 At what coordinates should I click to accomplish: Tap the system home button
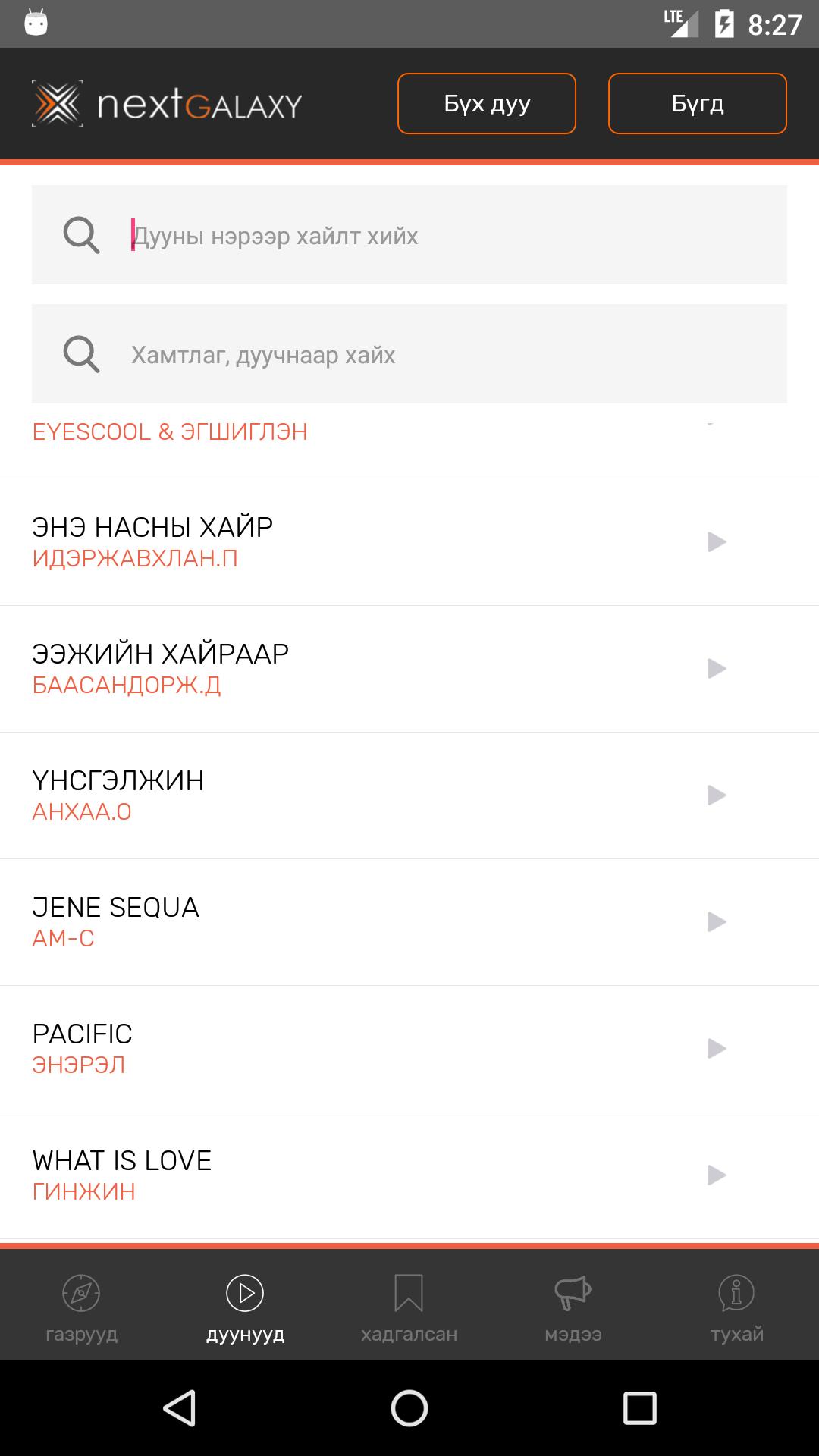click(x=409, y=1408)
